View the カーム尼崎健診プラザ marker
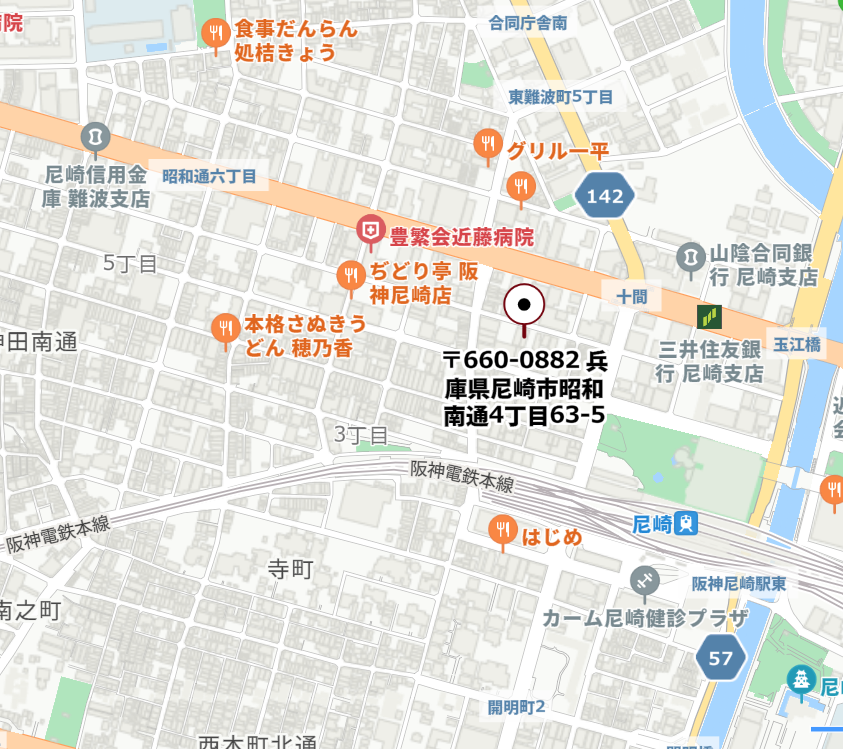843x749 pixels. click(x=645, y=580)
